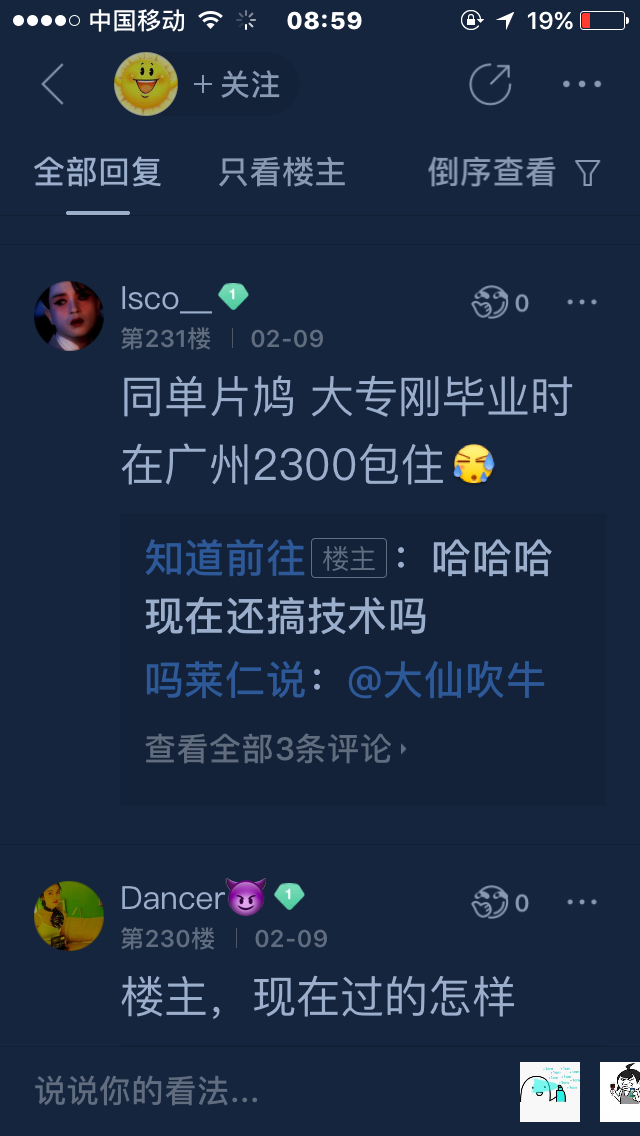Select the first sticker beside comment box
Screen dimensions: 640x1136
(550, 1091)
